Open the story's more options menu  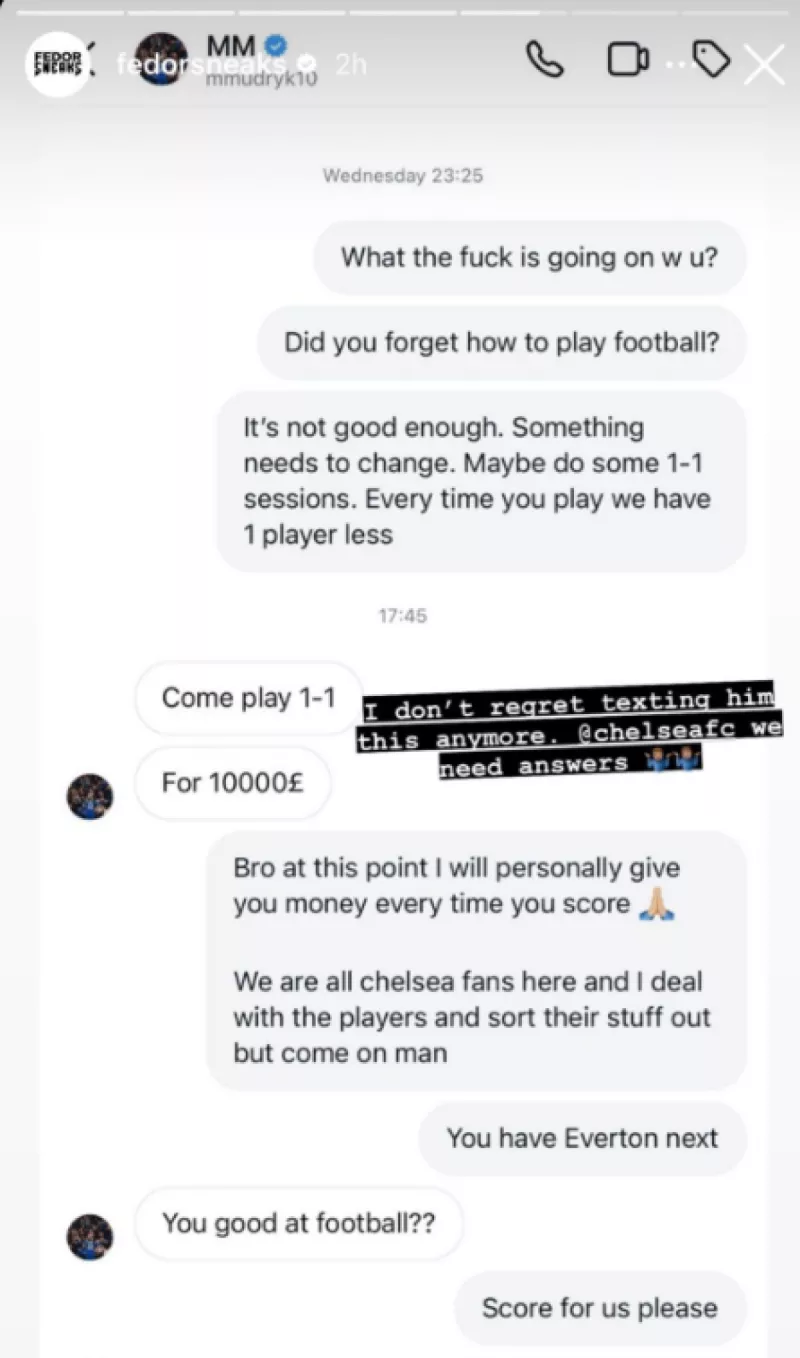(678, 63)
